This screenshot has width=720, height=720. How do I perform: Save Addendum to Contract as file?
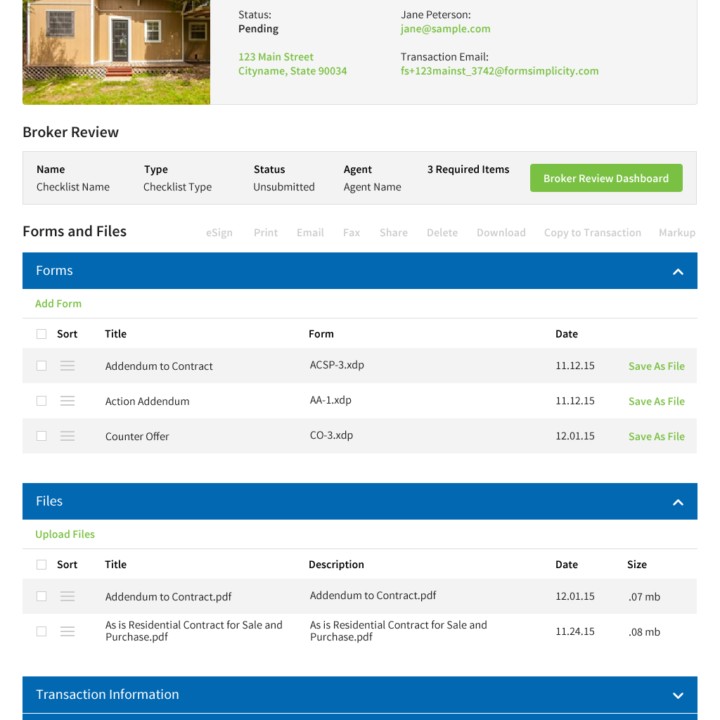click(656, 366)
